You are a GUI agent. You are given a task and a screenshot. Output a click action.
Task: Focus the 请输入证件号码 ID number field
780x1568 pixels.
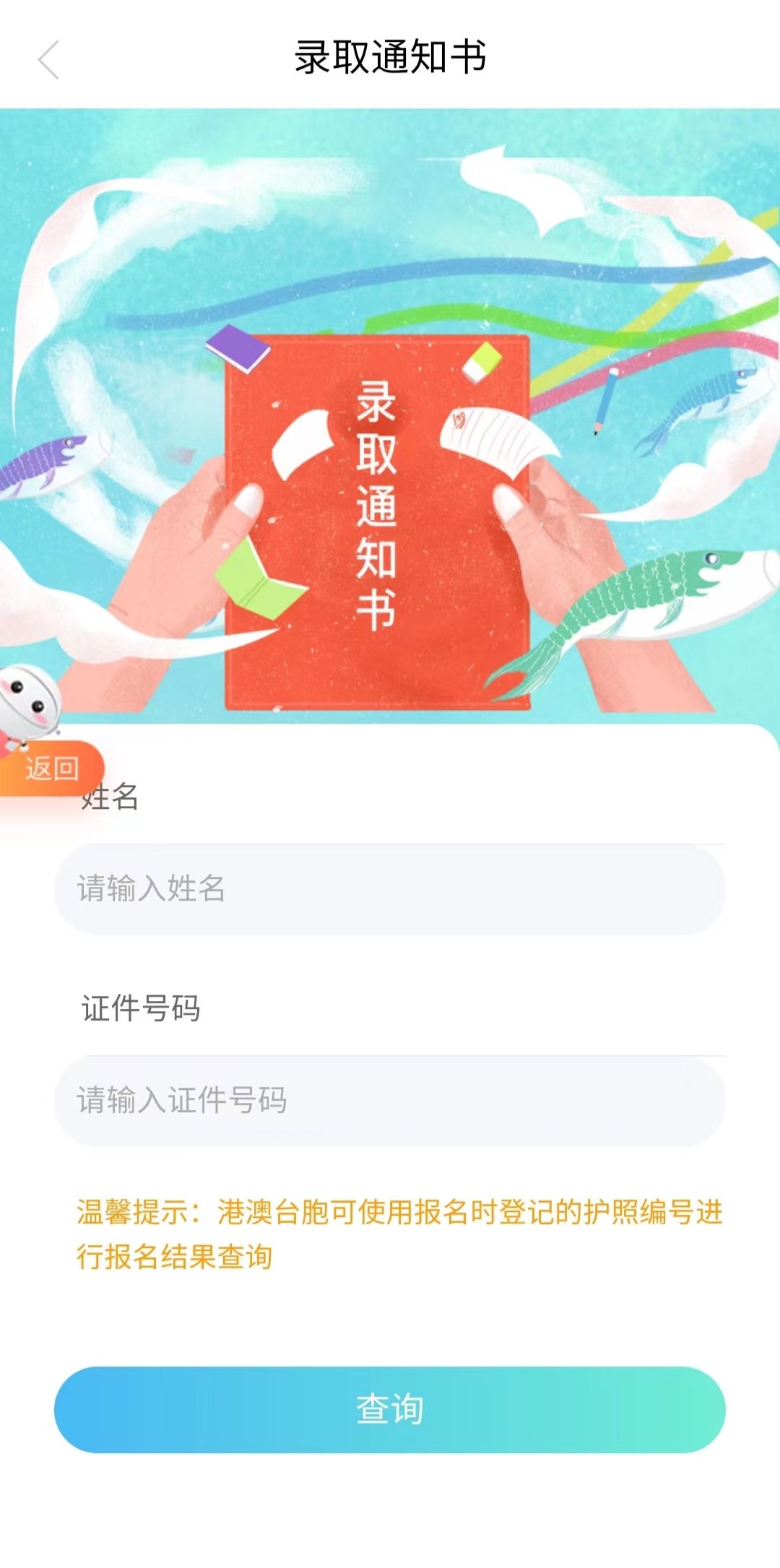(390, 1101)
